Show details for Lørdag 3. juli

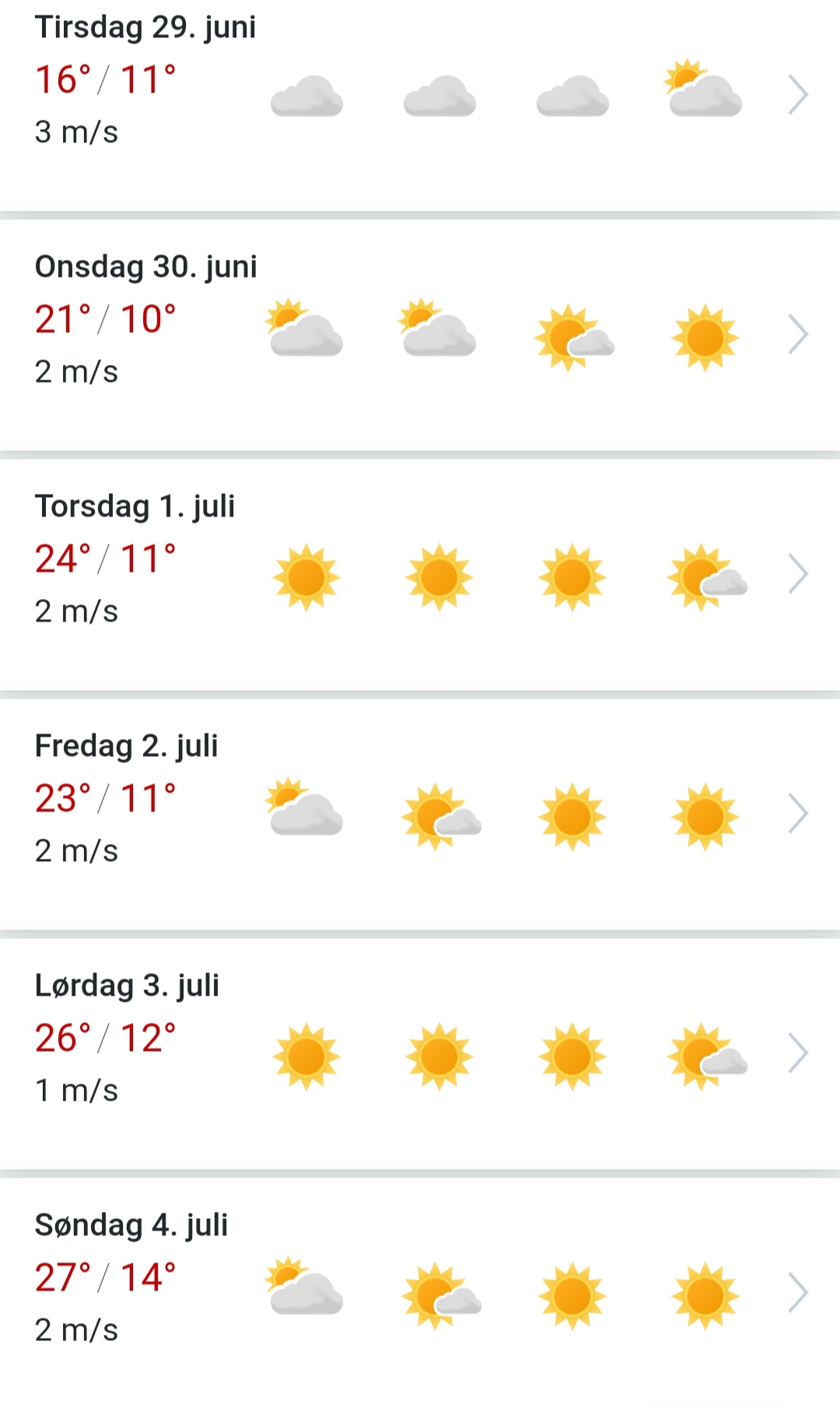click(x=798, y=1053)
